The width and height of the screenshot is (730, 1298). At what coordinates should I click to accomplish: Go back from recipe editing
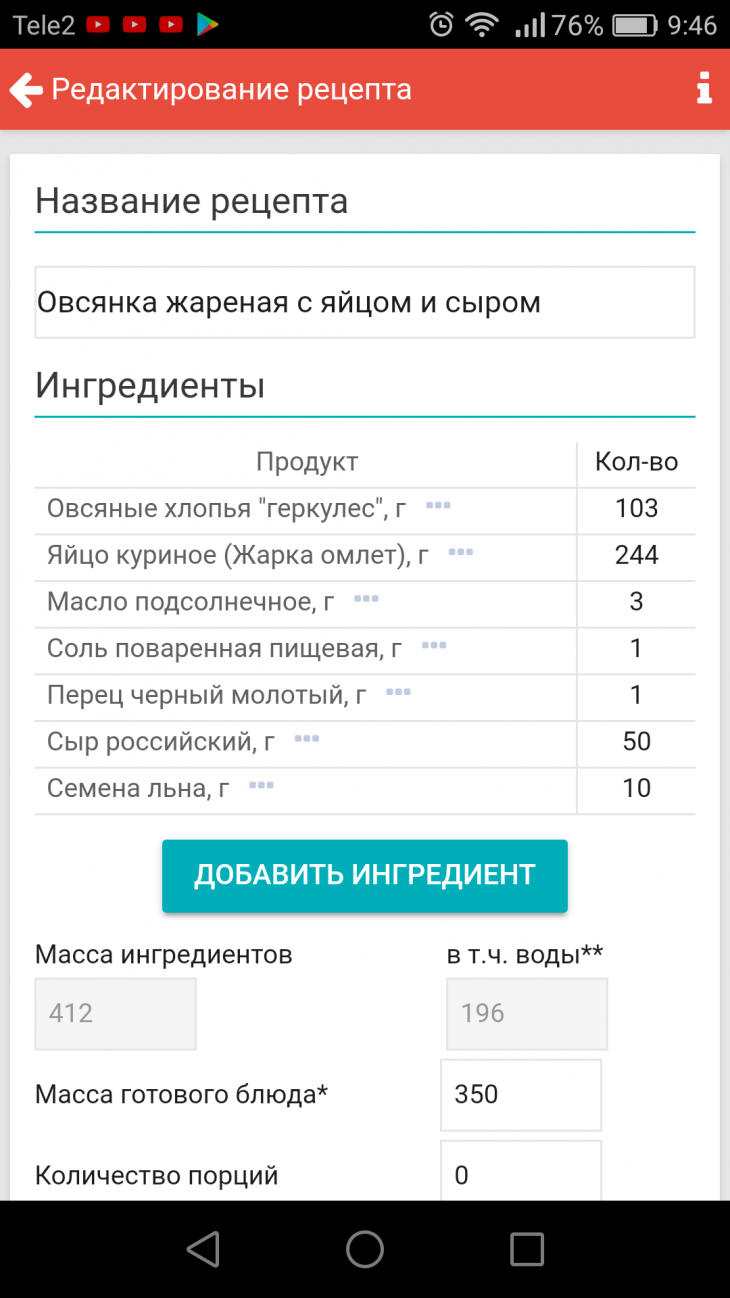pos(26,90)
